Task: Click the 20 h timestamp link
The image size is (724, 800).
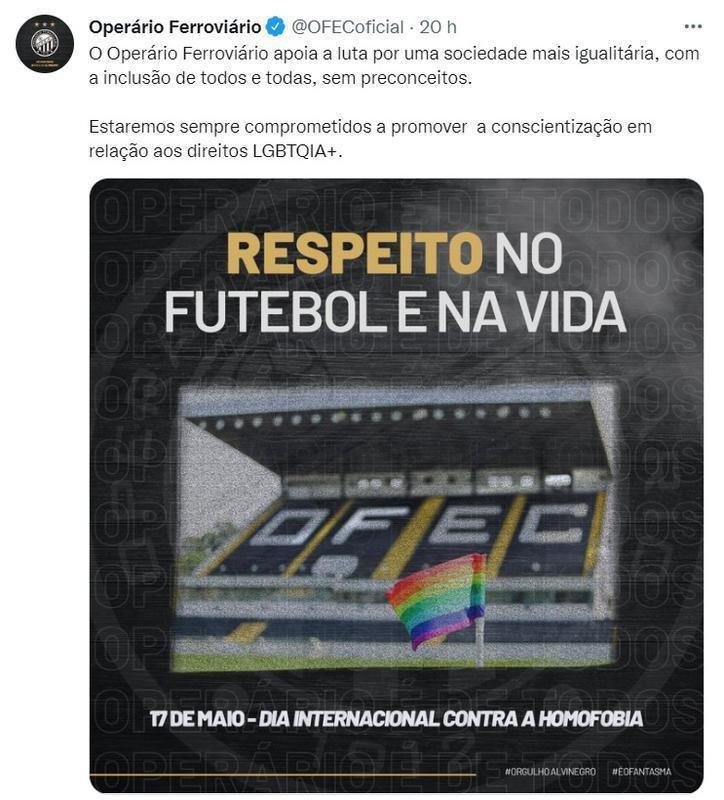Action: 432,23
